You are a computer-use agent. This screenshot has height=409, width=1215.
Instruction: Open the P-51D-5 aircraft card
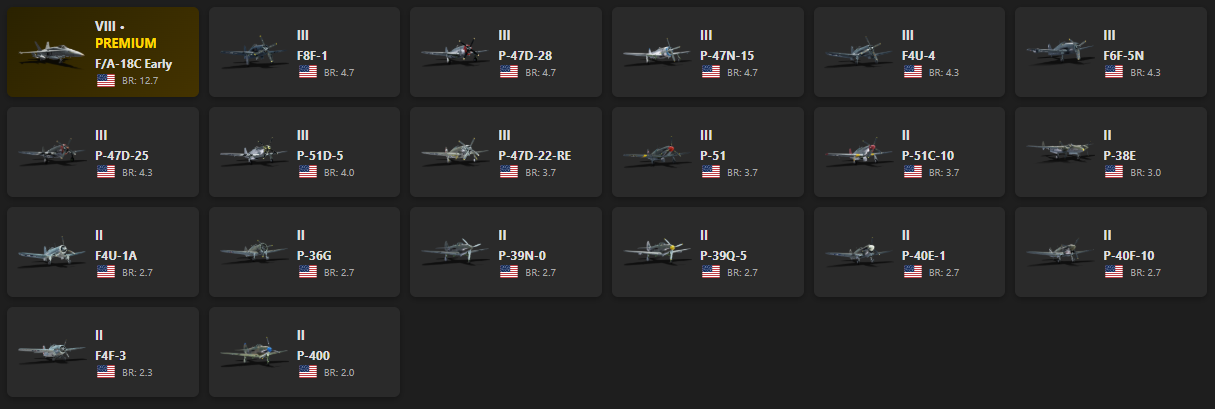point(304,152)
